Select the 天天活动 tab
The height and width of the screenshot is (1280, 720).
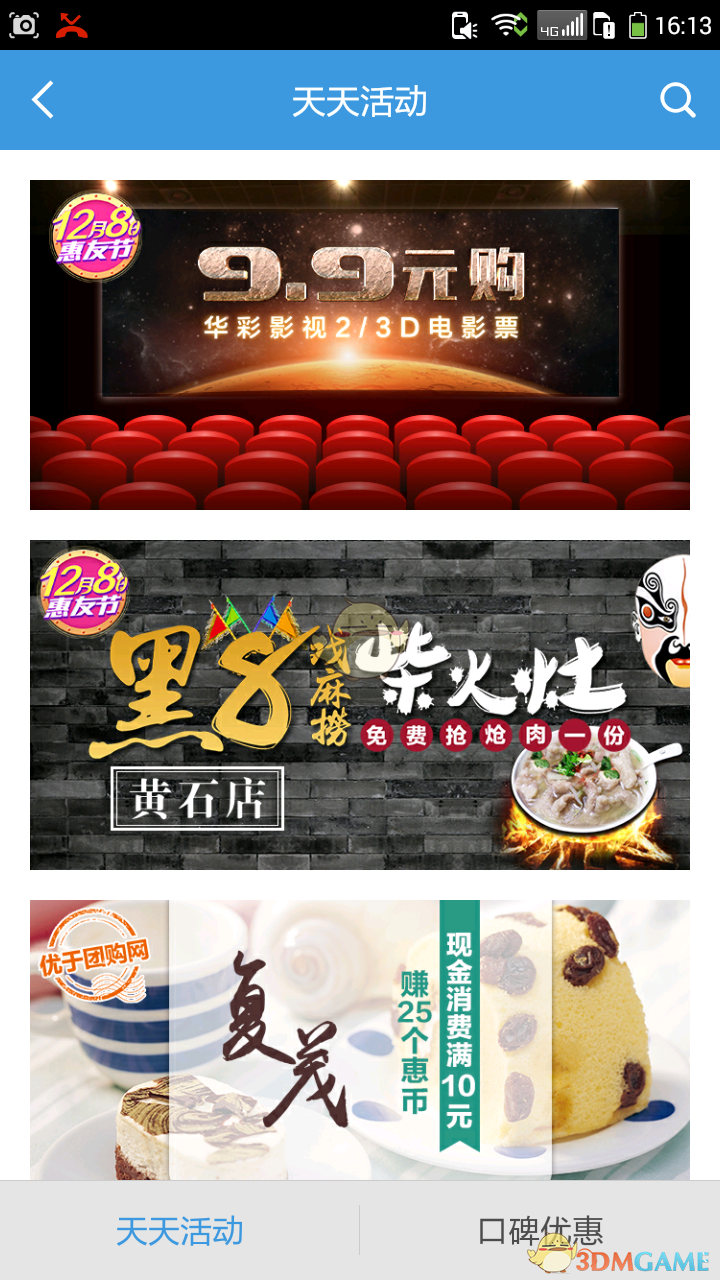180,1230
